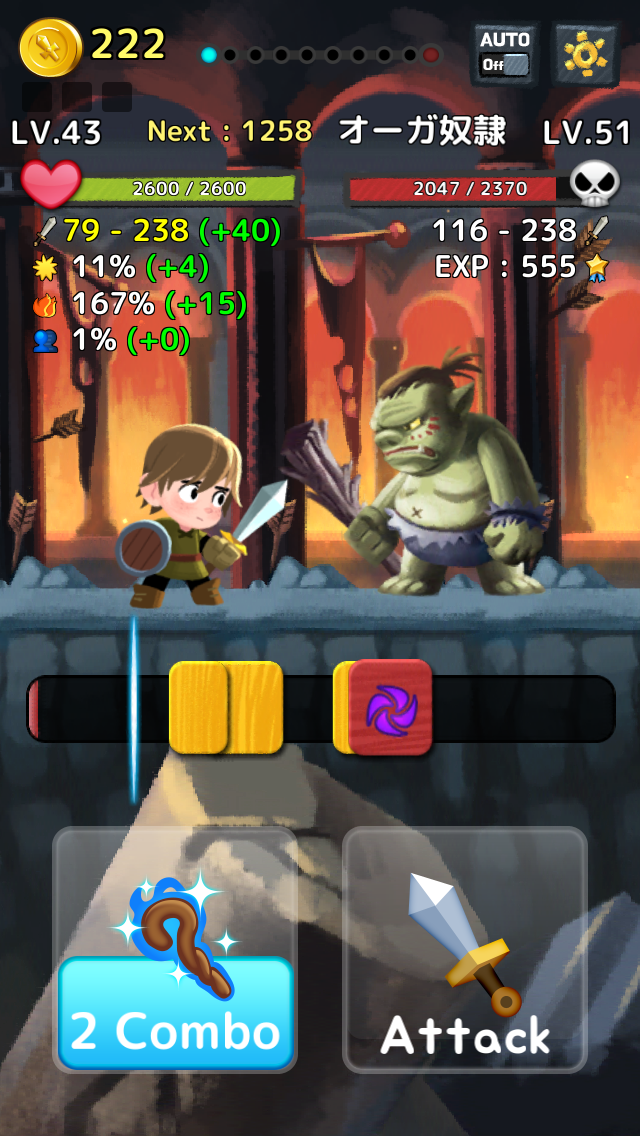Toggle the AUTO battle switch
This screenshot has width=640, height=1136.
coord(505,54)
